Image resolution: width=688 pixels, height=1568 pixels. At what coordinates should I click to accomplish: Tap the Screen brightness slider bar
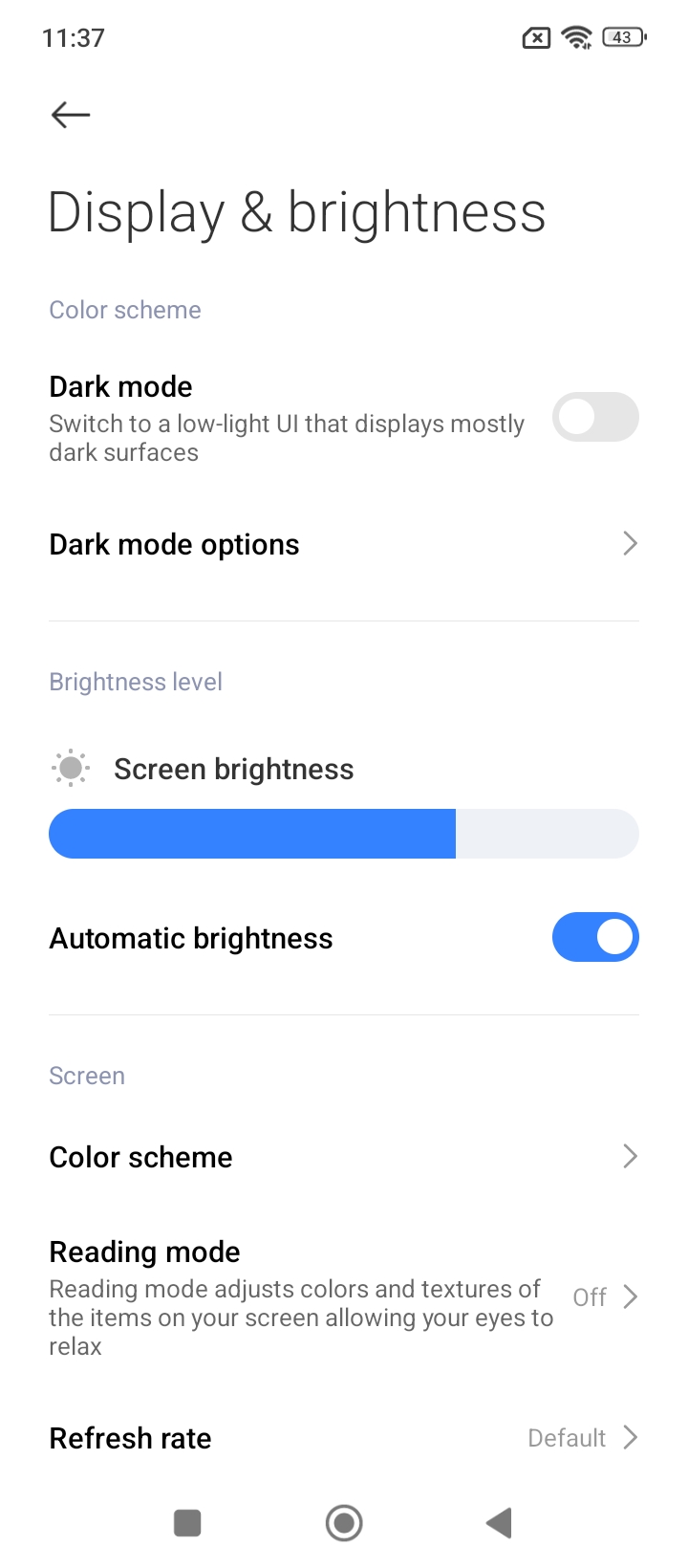343,834
